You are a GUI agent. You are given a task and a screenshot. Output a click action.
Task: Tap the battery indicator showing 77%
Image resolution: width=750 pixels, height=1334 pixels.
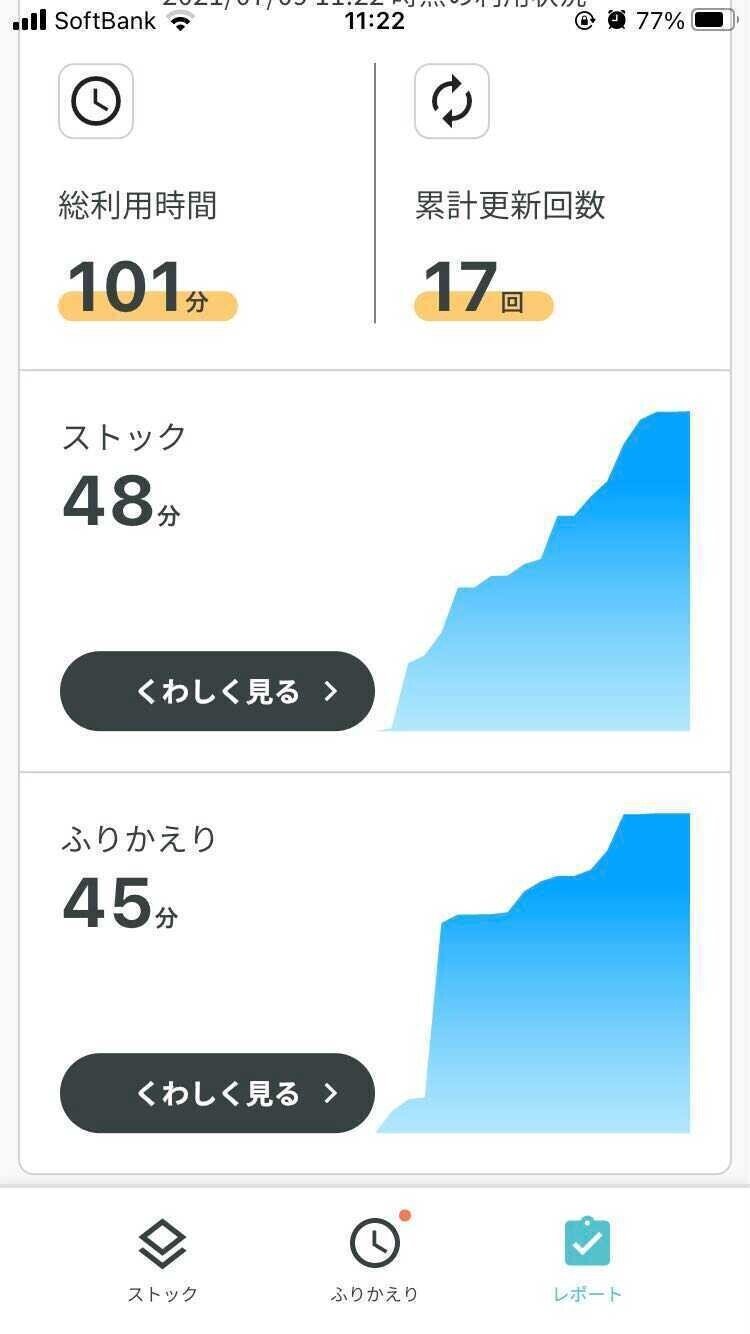pyautogui.click(x=712, y=18)
